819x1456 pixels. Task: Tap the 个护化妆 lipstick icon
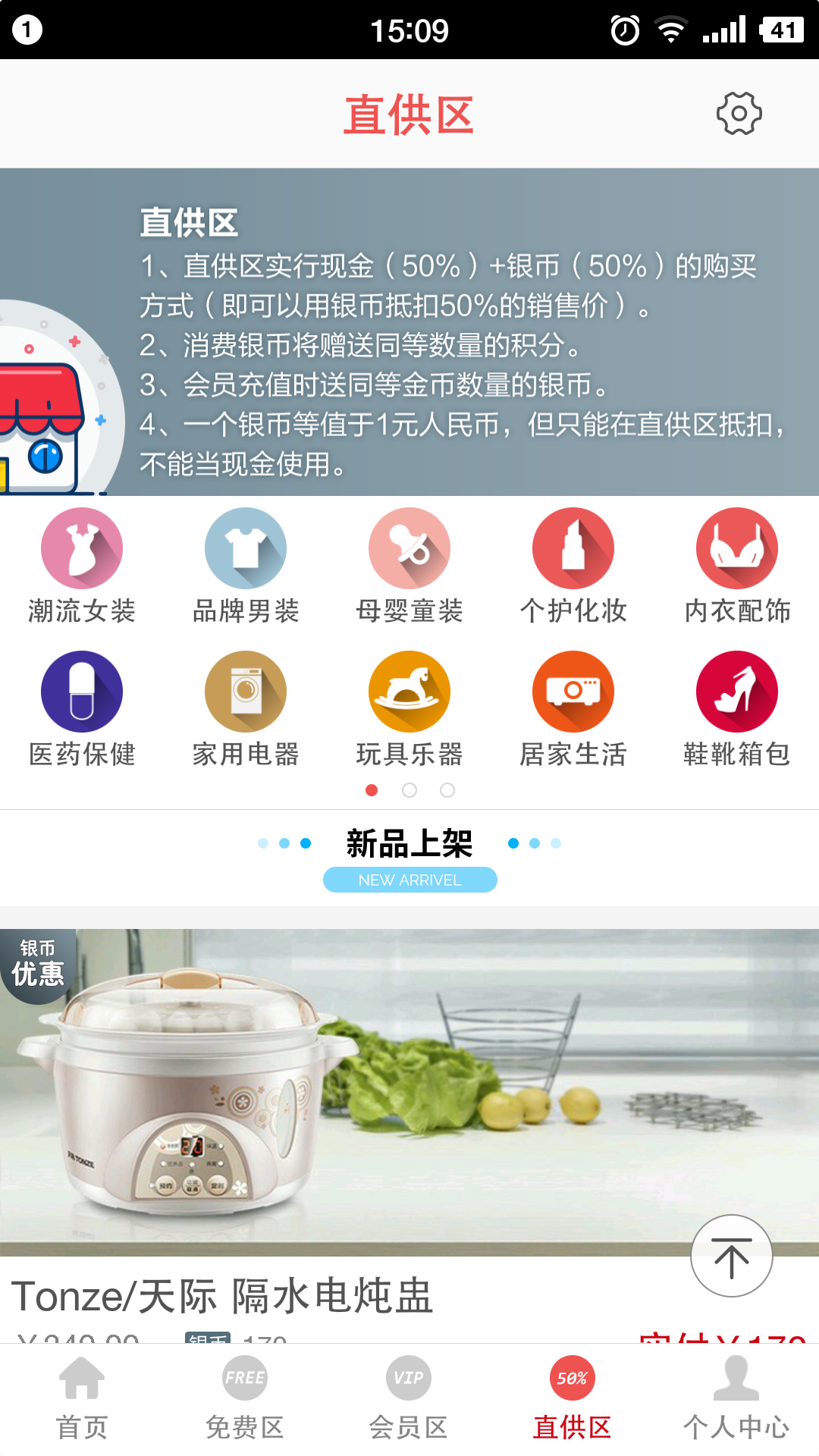[573, 548]
